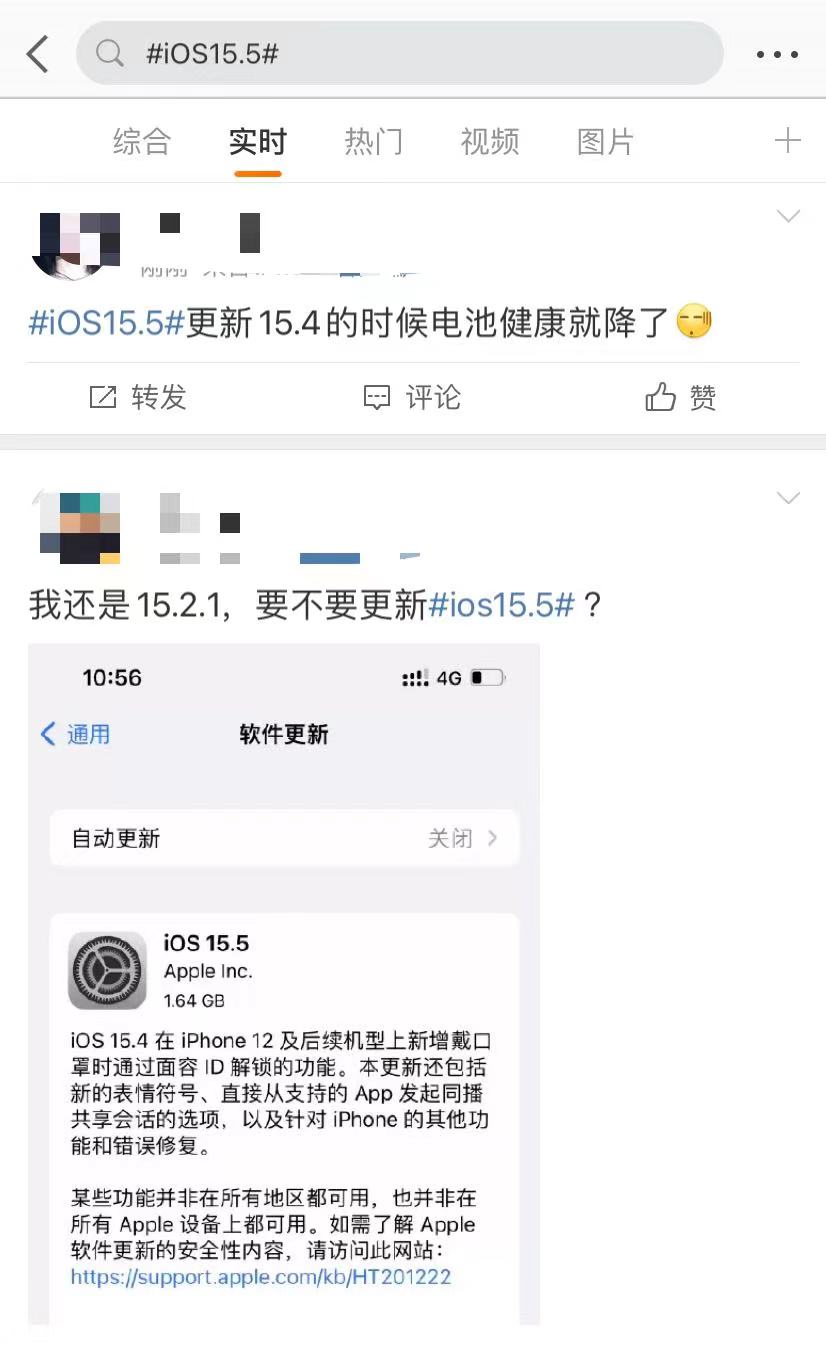Like the battery health post via 赞

coord(681,398)
